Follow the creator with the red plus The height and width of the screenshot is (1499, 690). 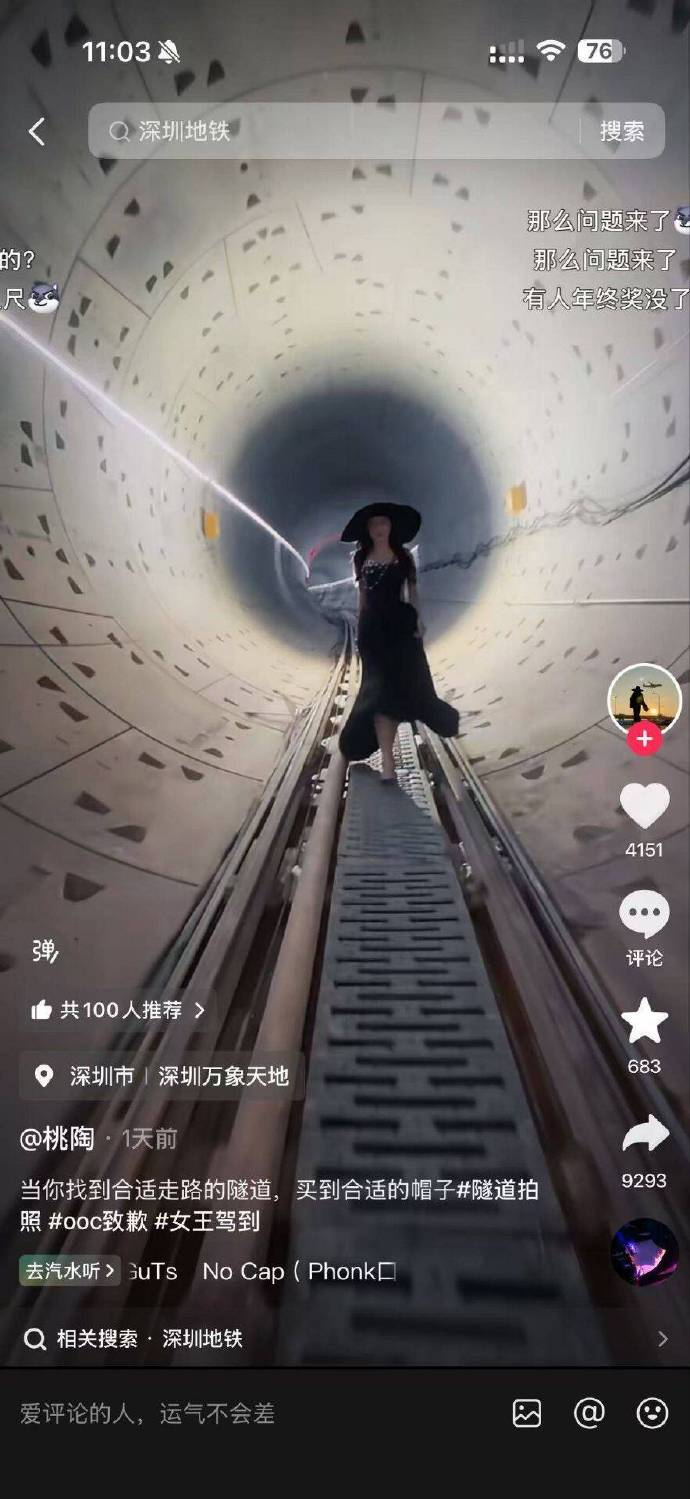(644, 739)
